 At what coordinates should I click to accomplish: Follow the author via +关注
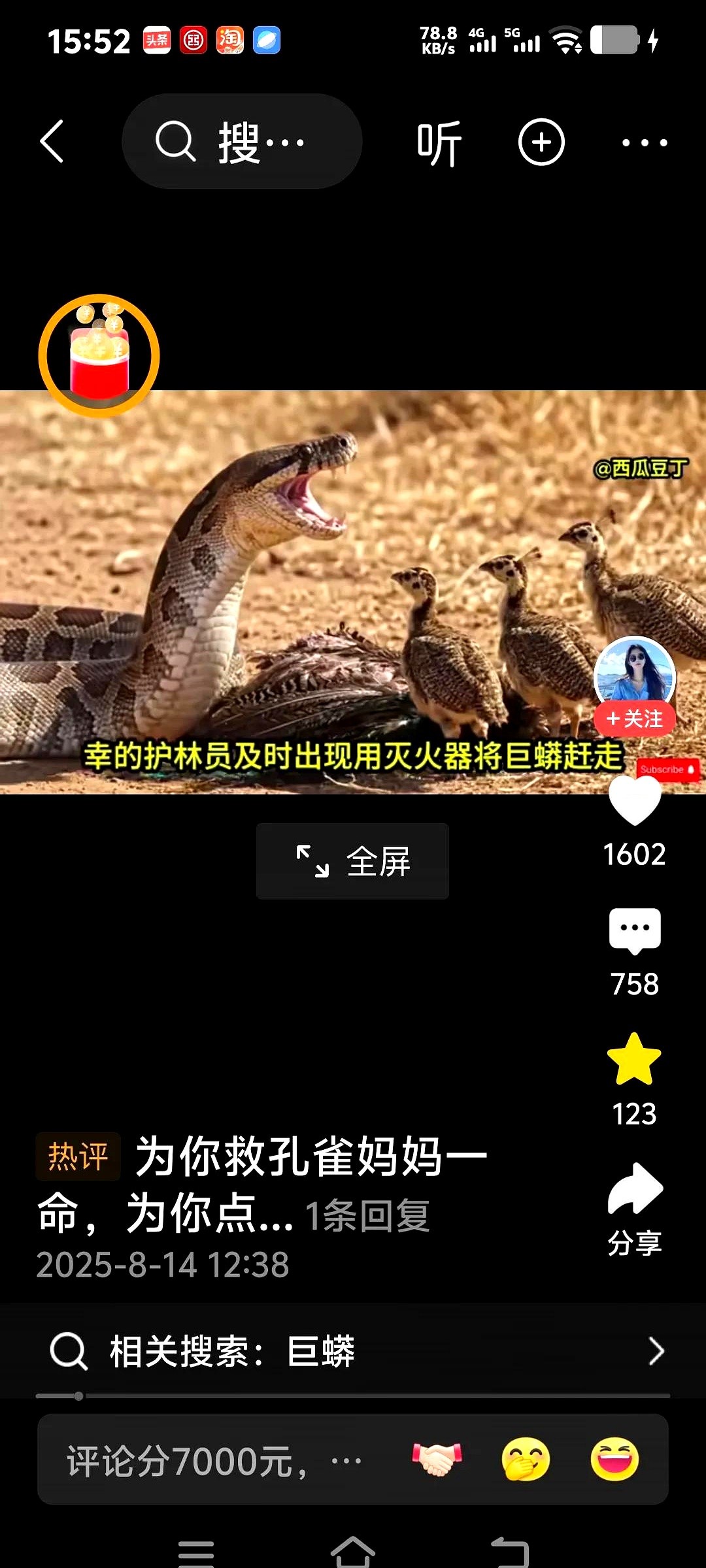(634, 719)
